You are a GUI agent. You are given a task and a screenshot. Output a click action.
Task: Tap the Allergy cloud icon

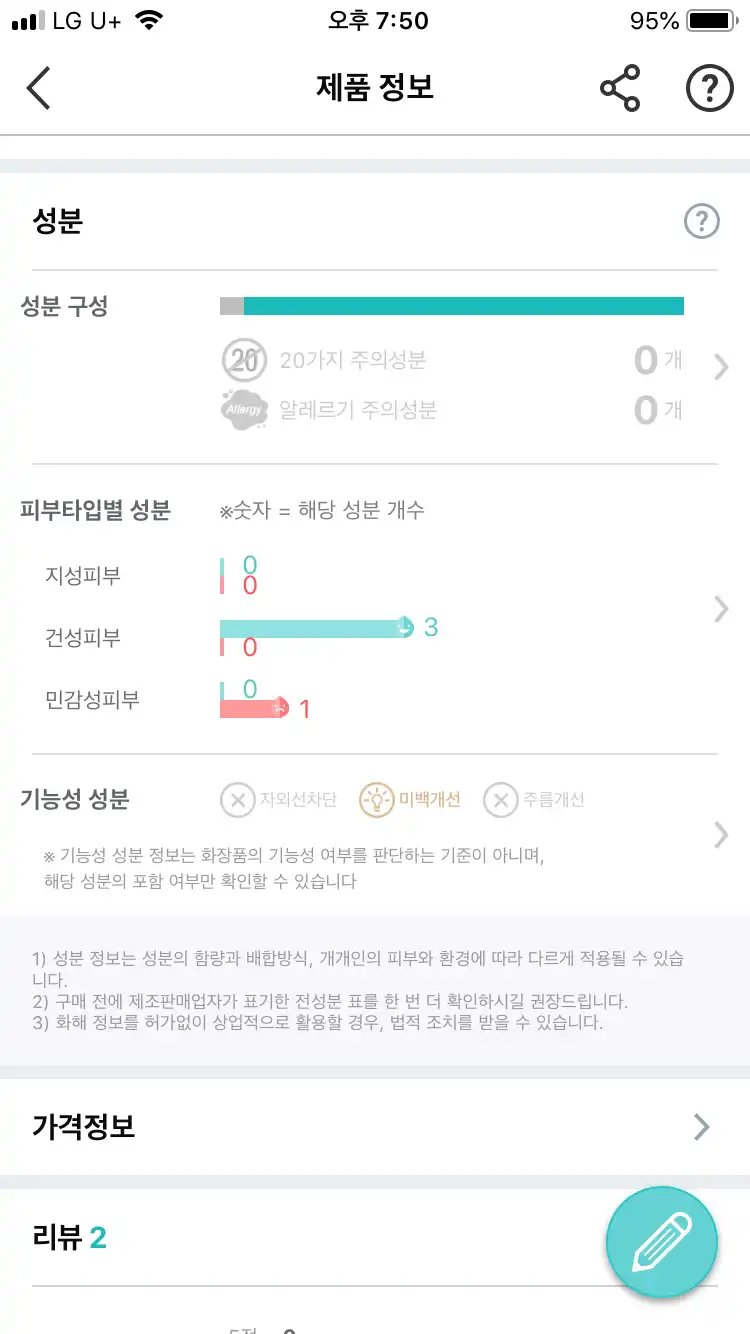point(243,410)
